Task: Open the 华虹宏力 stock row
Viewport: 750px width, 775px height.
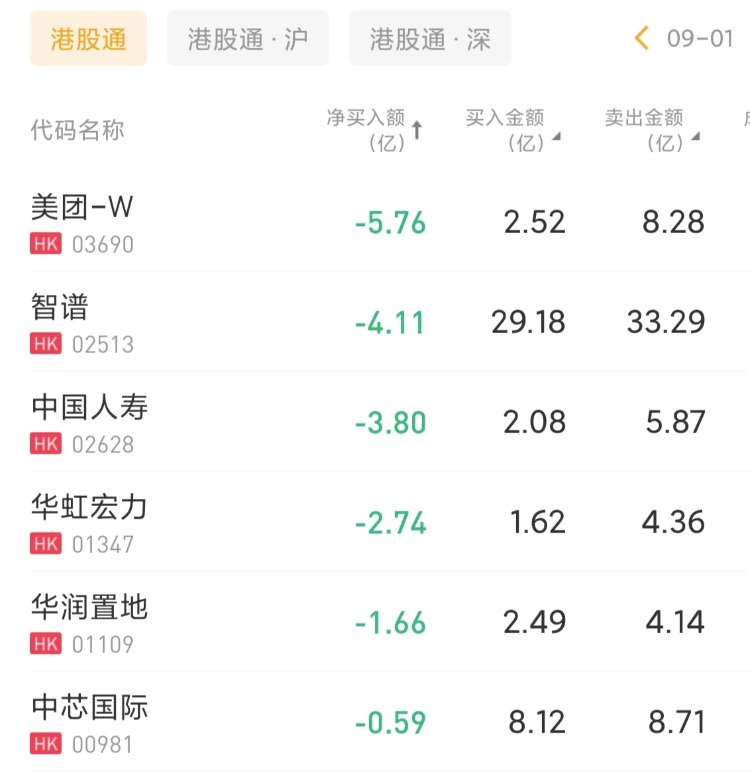Action: tap(390, 522)
